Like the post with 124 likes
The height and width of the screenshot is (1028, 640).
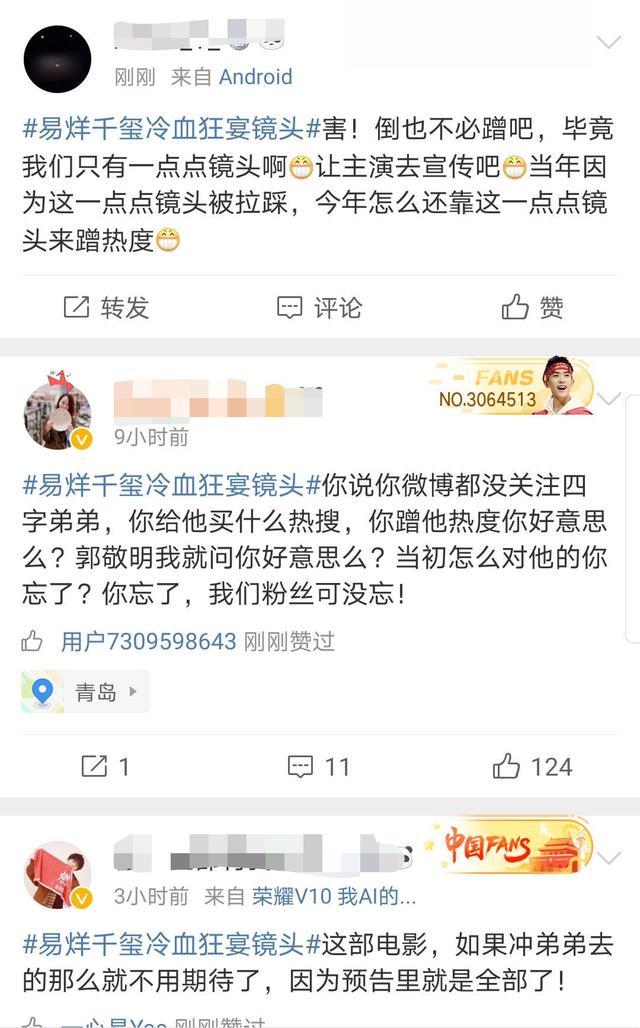(532, 767)
